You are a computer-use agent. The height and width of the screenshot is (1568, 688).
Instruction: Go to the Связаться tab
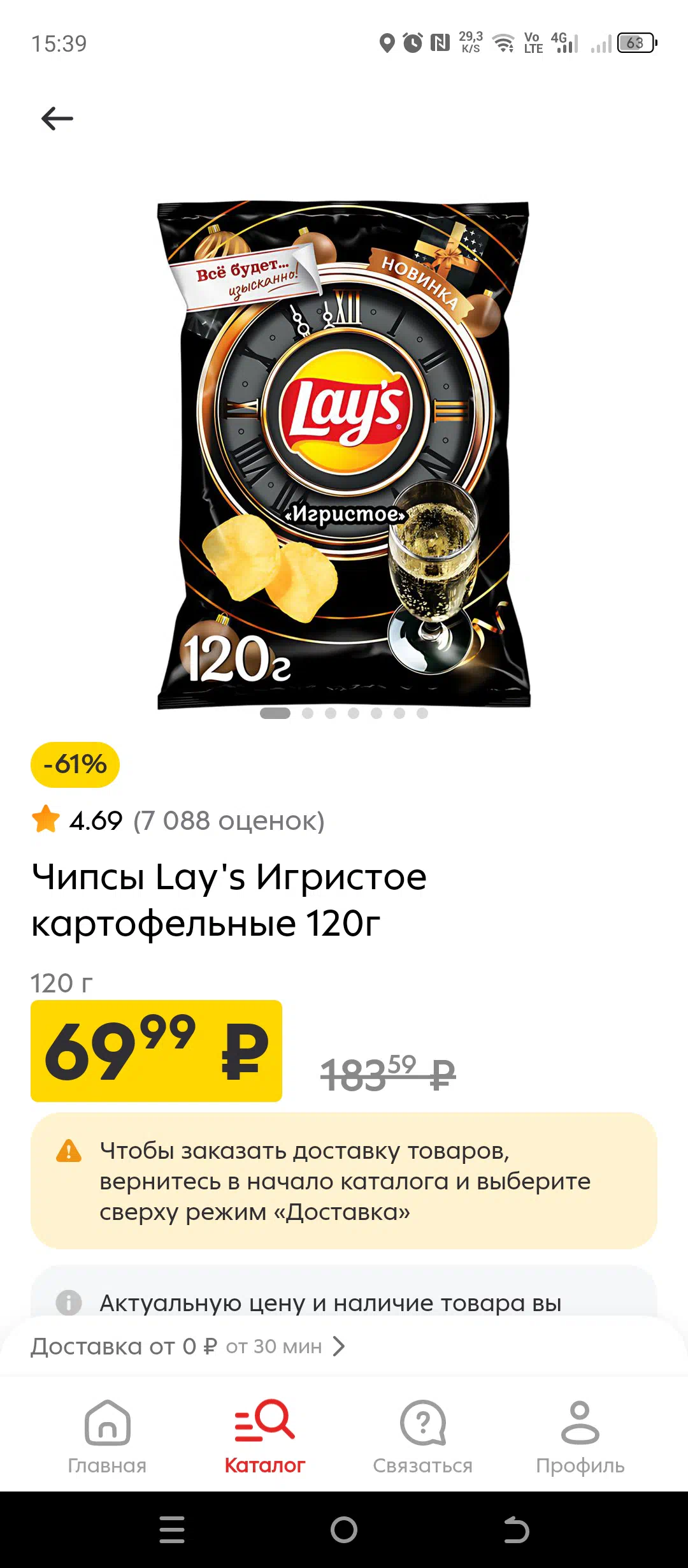coord(423,1437)
